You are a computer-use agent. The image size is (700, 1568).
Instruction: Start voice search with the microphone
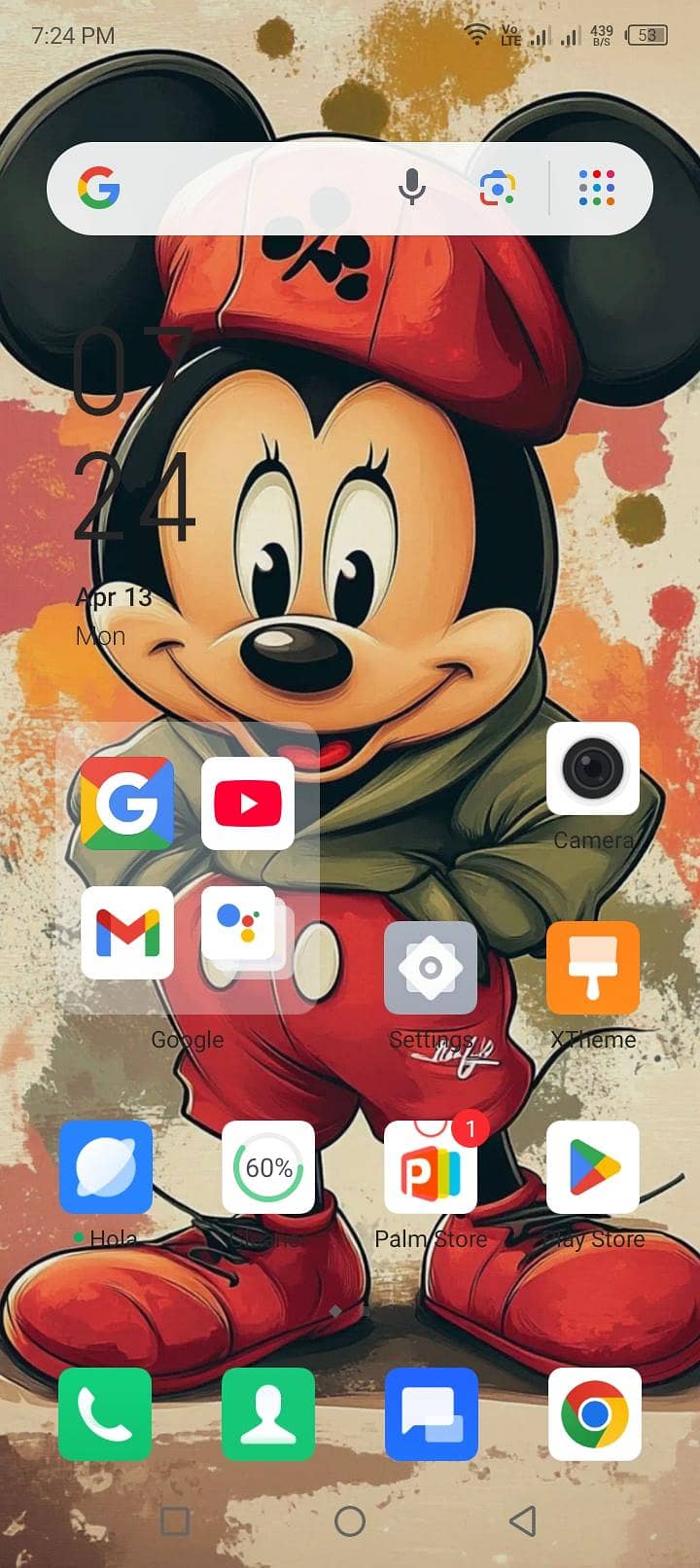tap(412, 187)
